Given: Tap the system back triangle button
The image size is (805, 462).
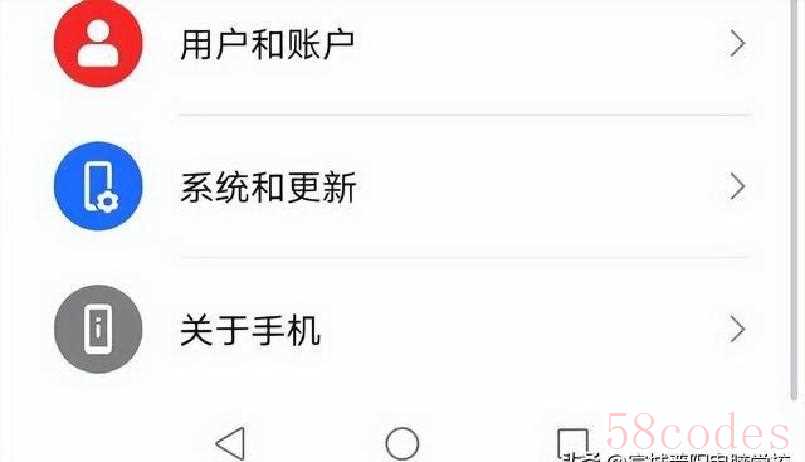Looking at the screenshot, I should tap(230, 443).
